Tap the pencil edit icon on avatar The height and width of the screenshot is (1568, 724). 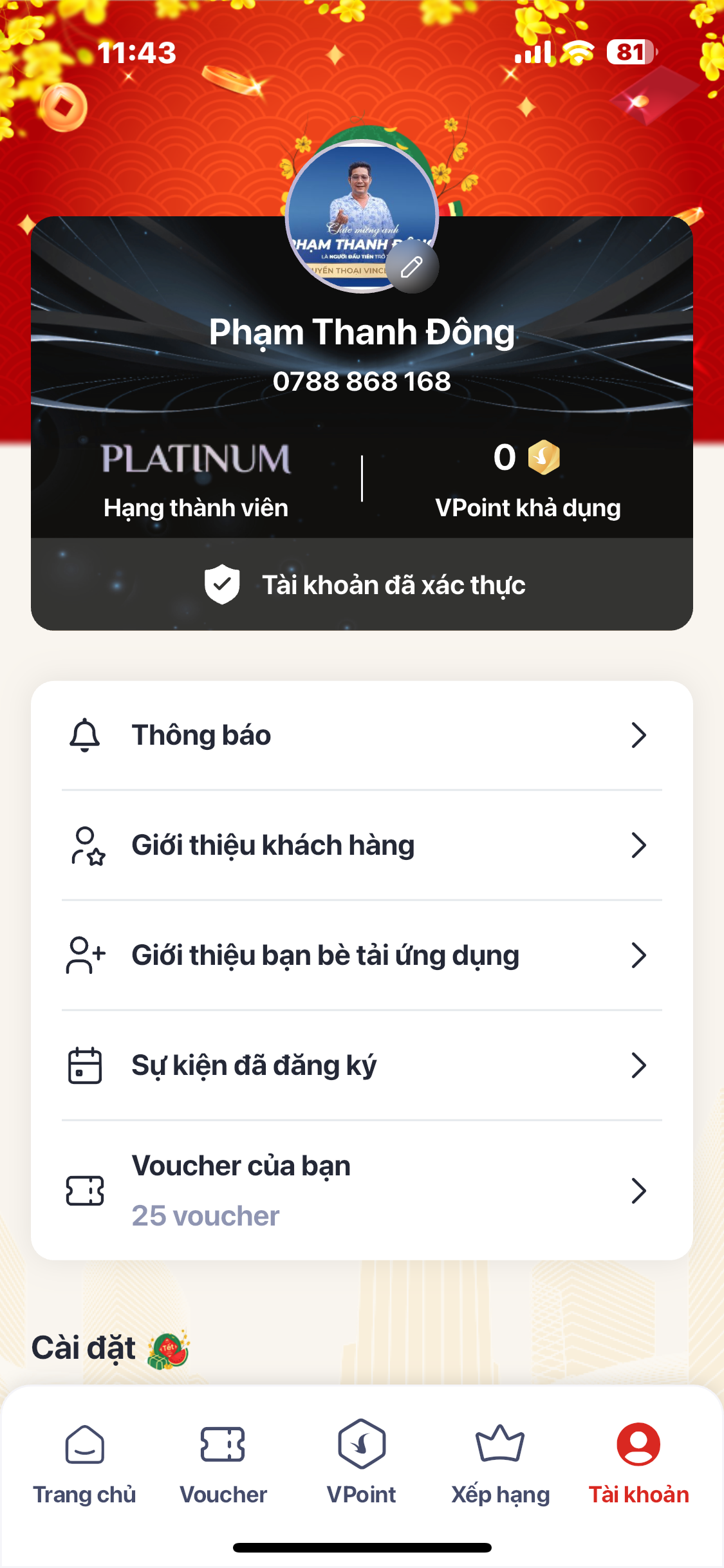tap(412, 266)
